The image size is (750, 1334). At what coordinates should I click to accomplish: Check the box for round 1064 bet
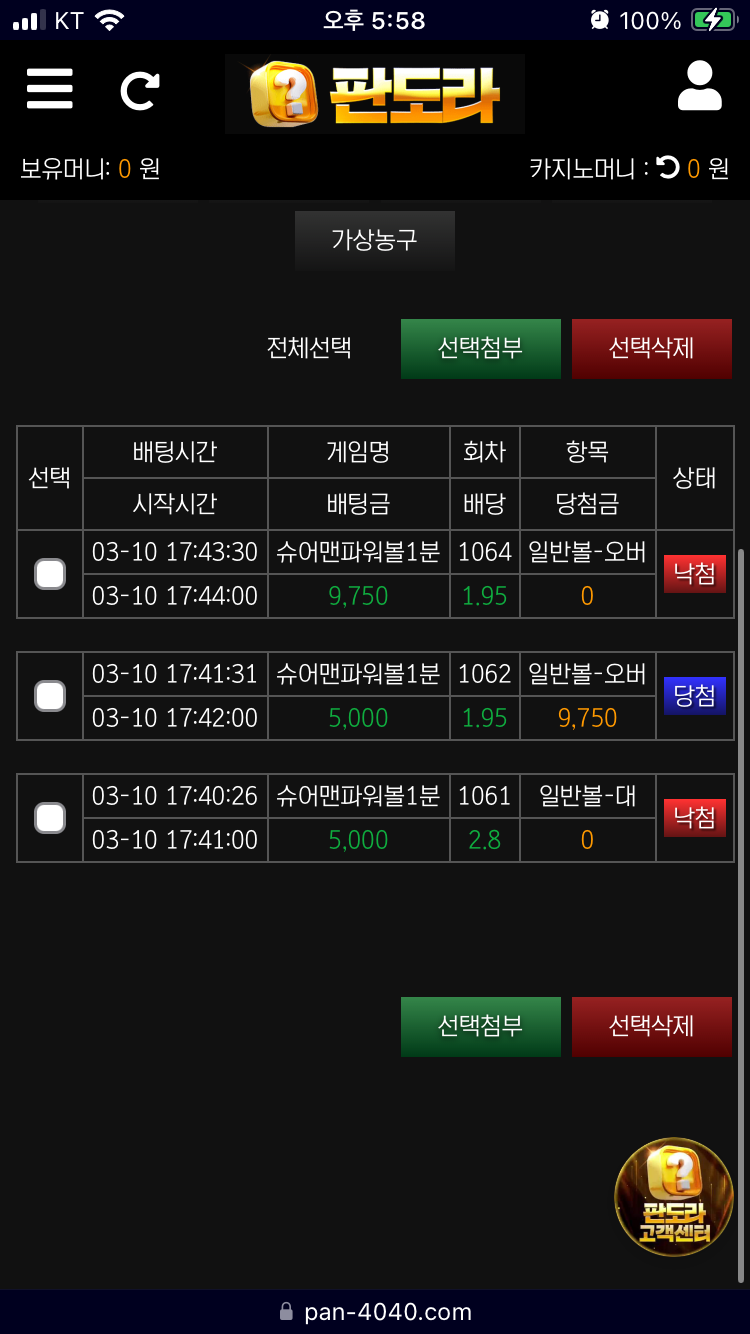point(50,574)
